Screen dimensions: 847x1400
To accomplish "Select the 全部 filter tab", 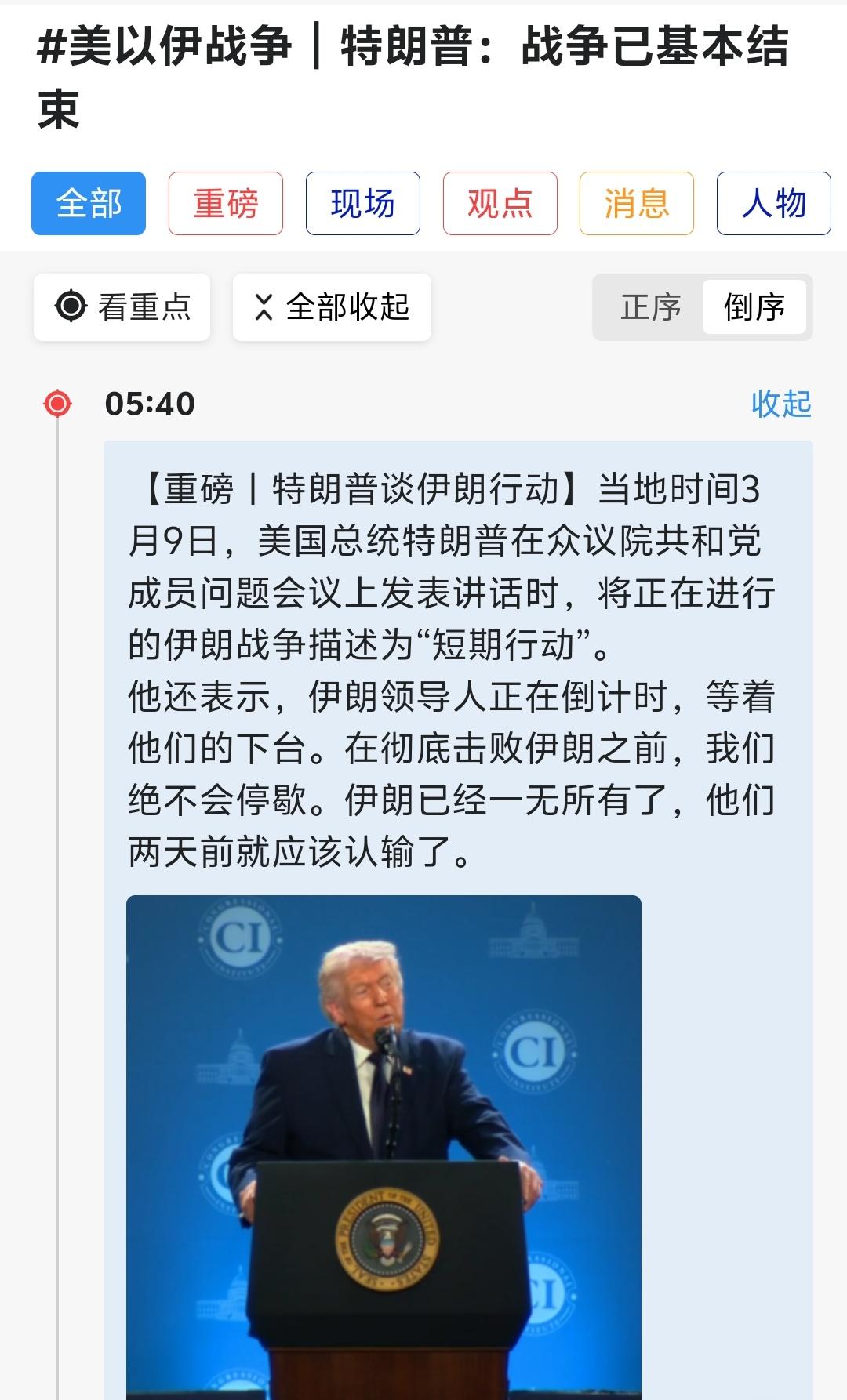I will coord(88,202).
